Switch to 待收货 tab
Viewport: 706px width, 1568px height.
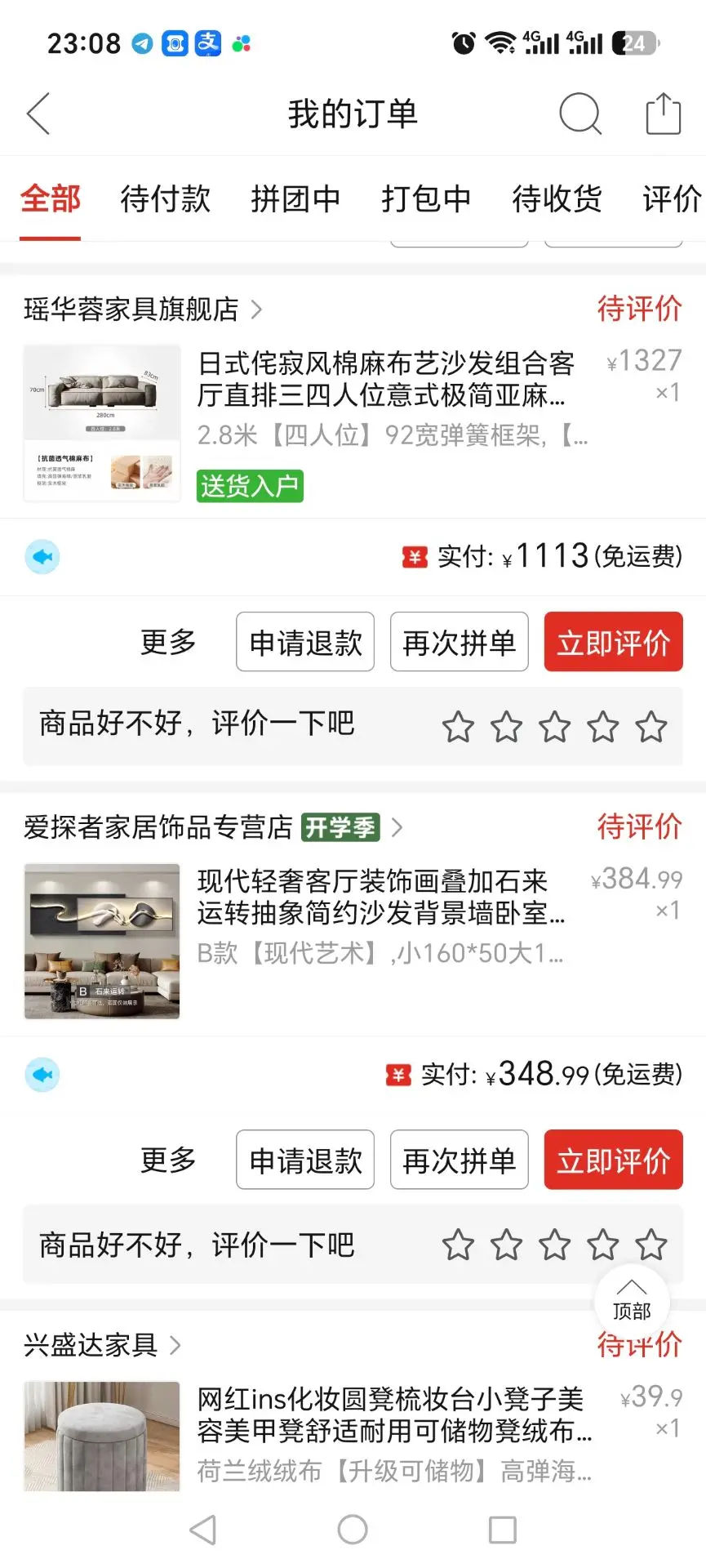click(x=557, y=198)
